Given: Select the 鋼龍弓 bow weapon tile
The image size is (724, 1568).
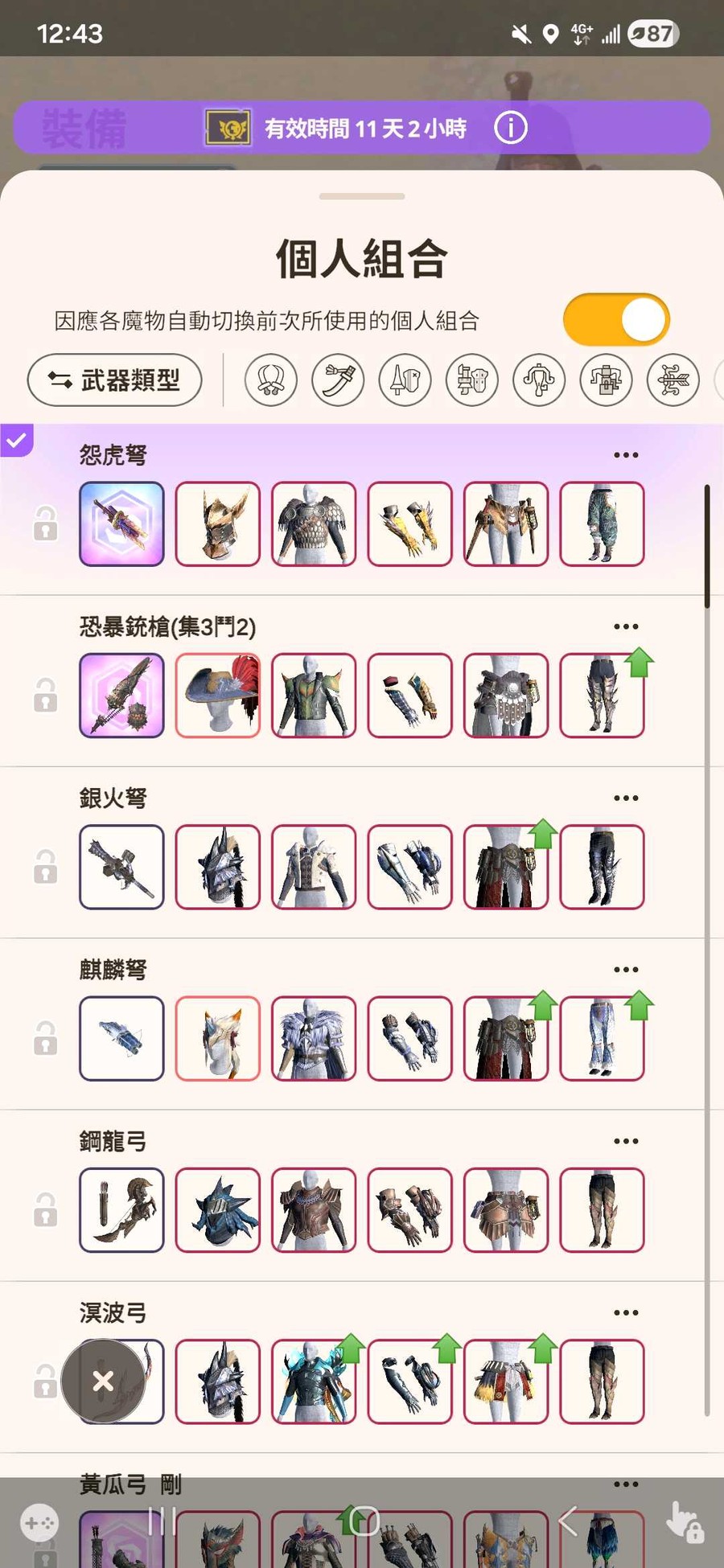Looking at the screenshot, I should point(121,1210).
